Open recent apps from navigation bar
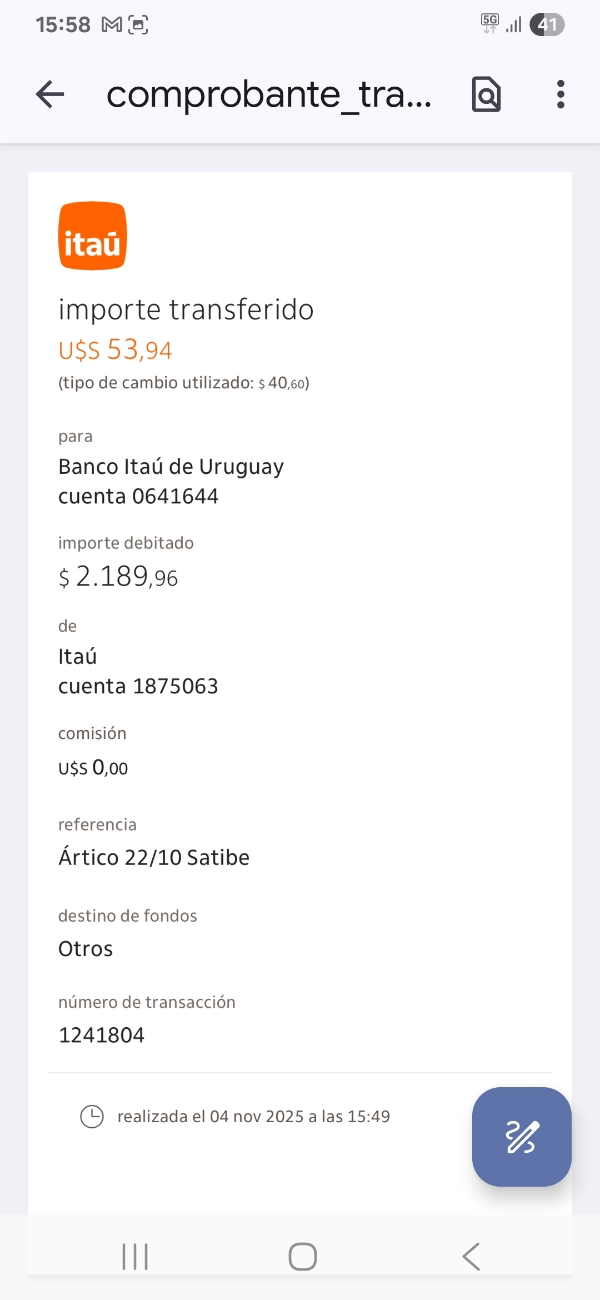 pos(134,1256)
